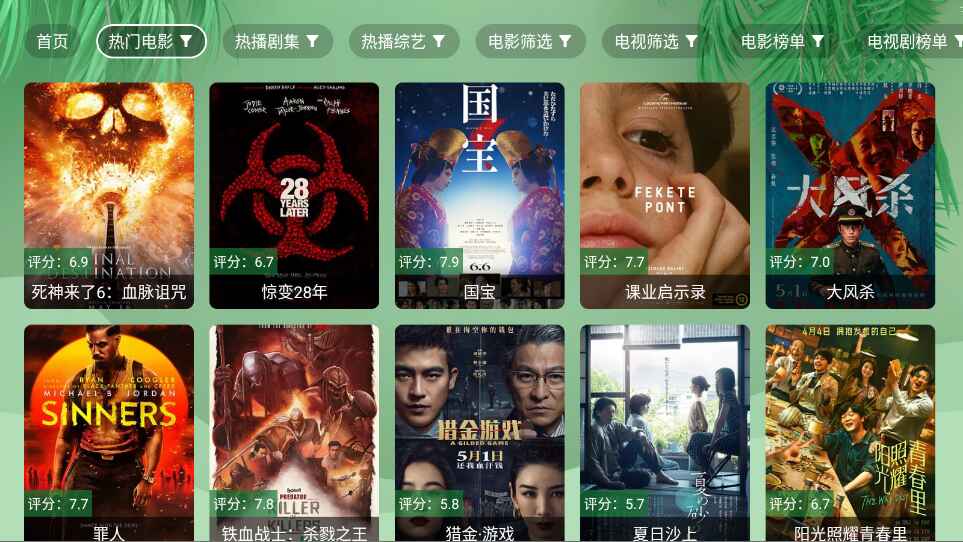This screenshot has width=963, height=542.
Task: Open the 电影筛选 filter tab
Action: (x=530, y=41)
